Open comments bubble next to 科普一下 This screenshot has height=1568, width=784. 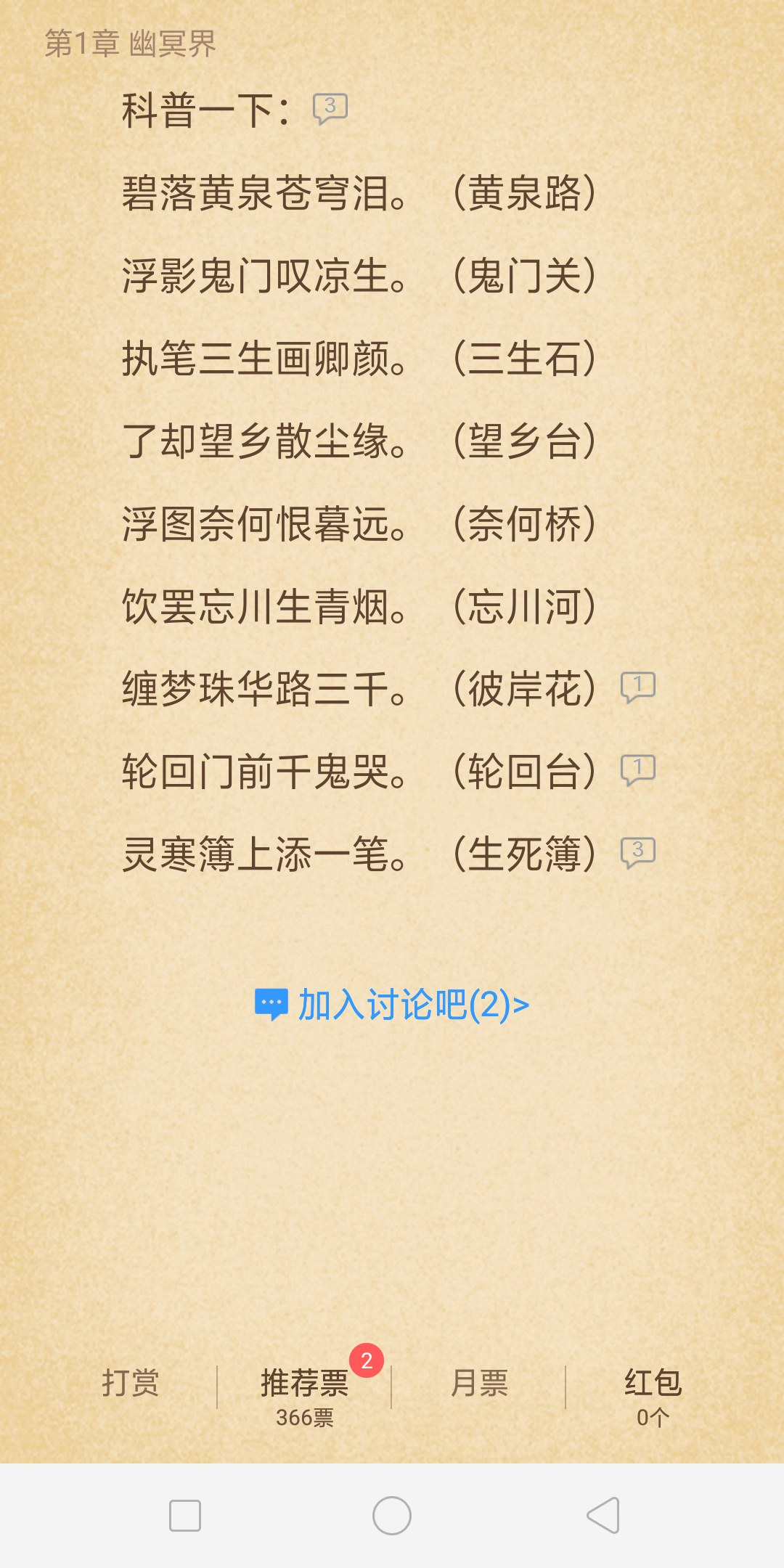click(330, 109)
